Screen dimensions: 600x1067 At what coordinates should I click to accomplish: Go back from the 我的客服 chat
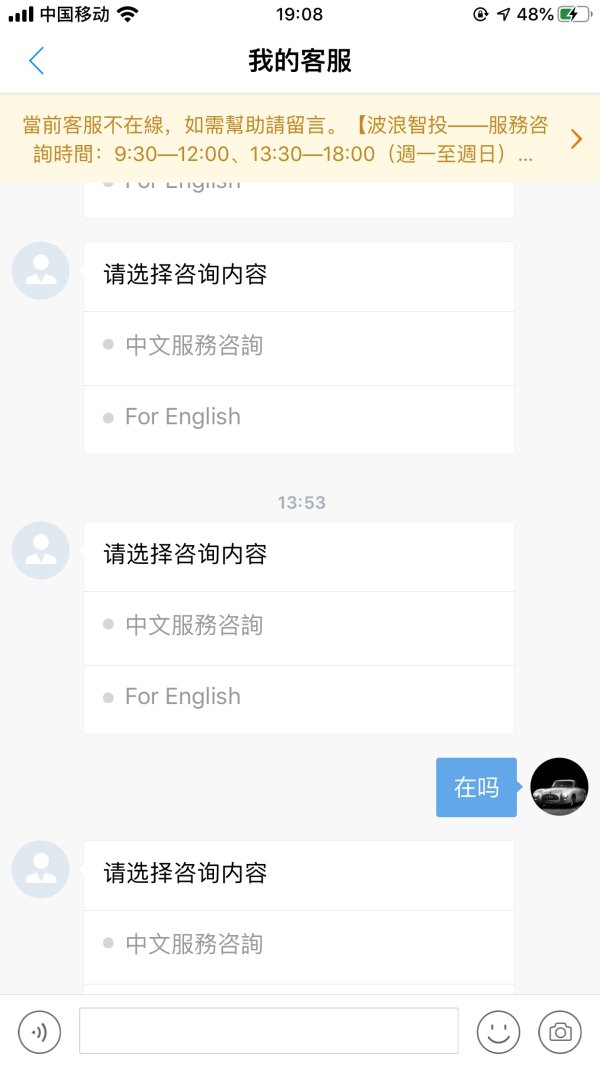coord(37,61)
